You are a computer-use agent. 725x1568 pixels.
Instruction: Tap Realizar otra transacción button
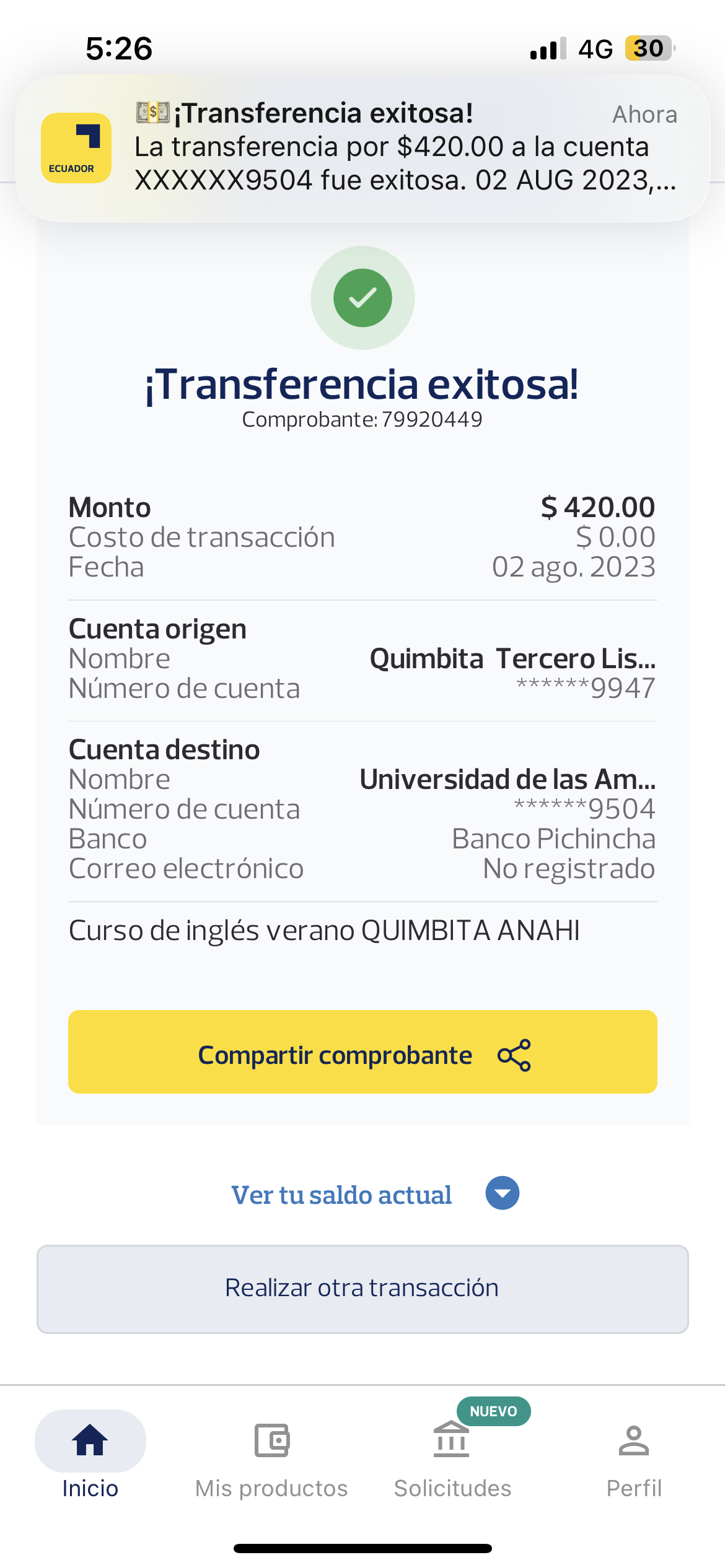pyautogui.click(x=362, y=1289)
